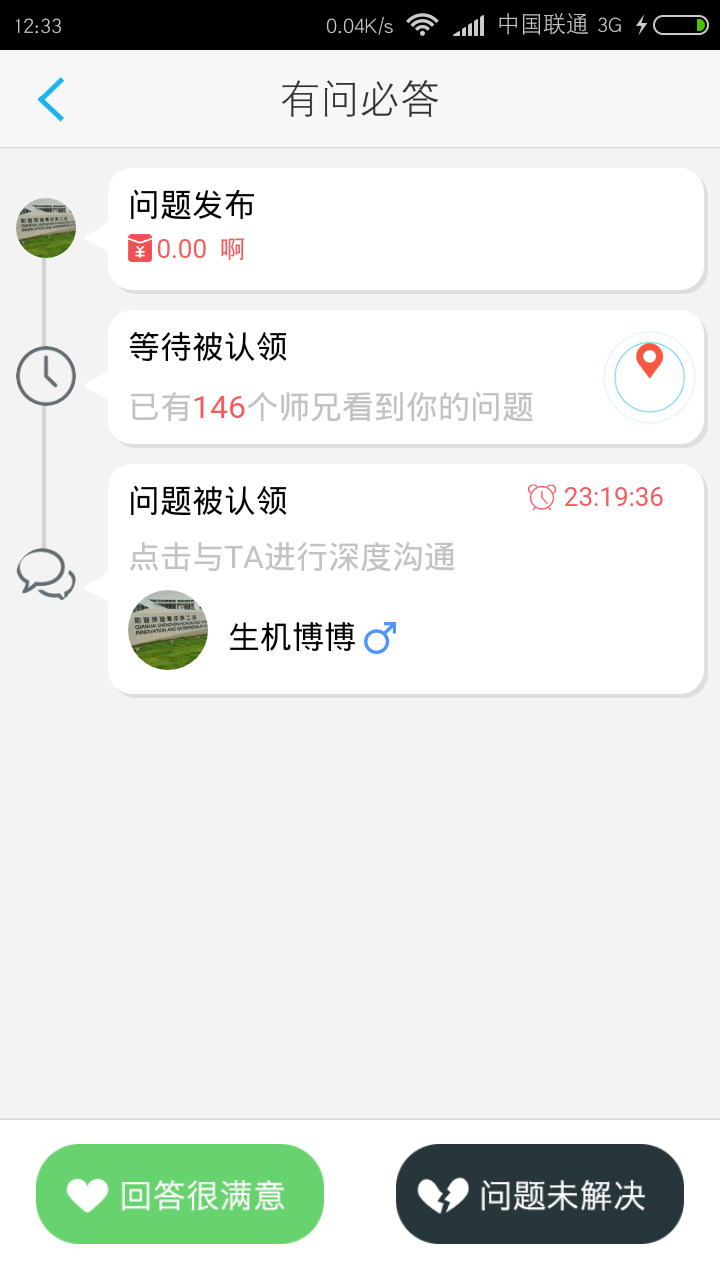720x1280 pixels.
Task: Tap the clock icon on the timeline
Action: 45,377
